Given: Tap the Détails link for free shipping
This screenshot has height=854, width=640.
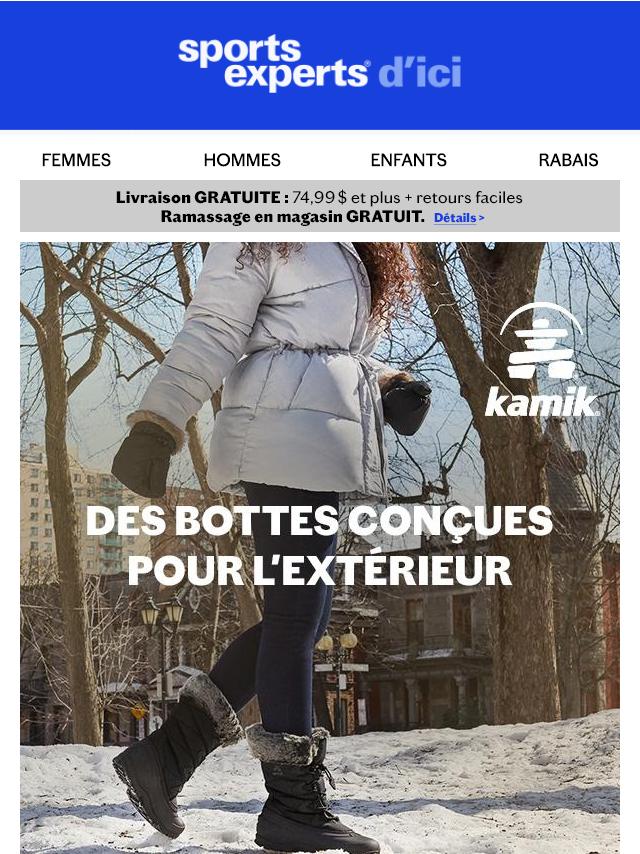Looking at the screenshot, I should tap(458, 218).
